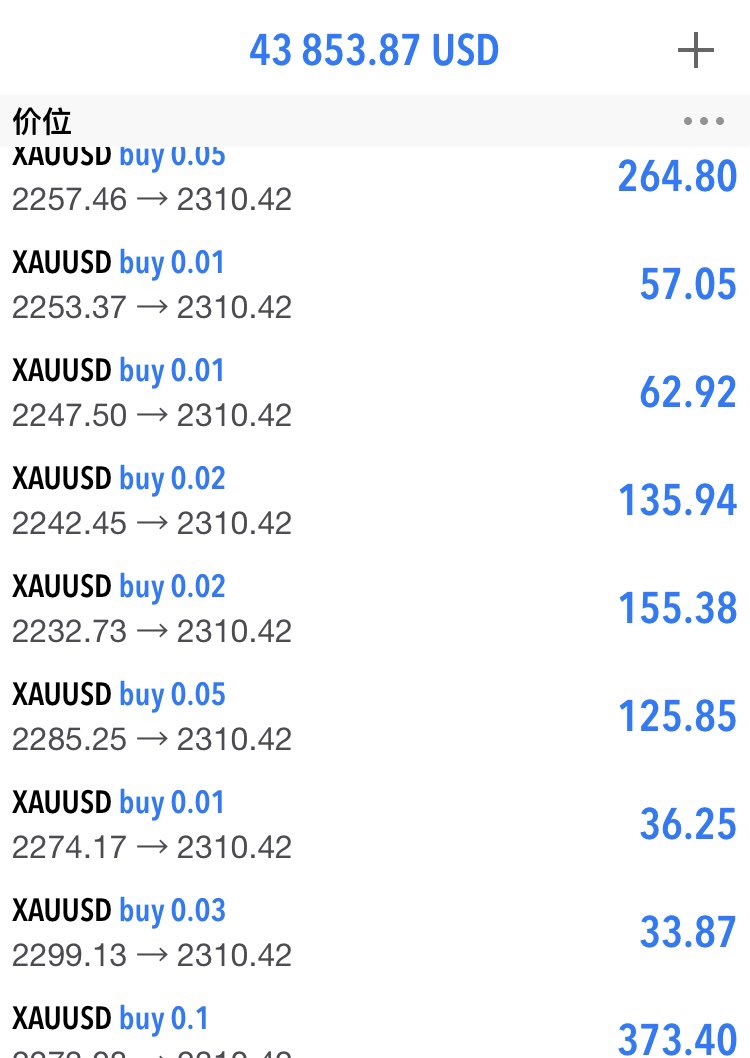Open the three-dot options beside 价位
750x1058 pixels.
[x=704, y=122]
